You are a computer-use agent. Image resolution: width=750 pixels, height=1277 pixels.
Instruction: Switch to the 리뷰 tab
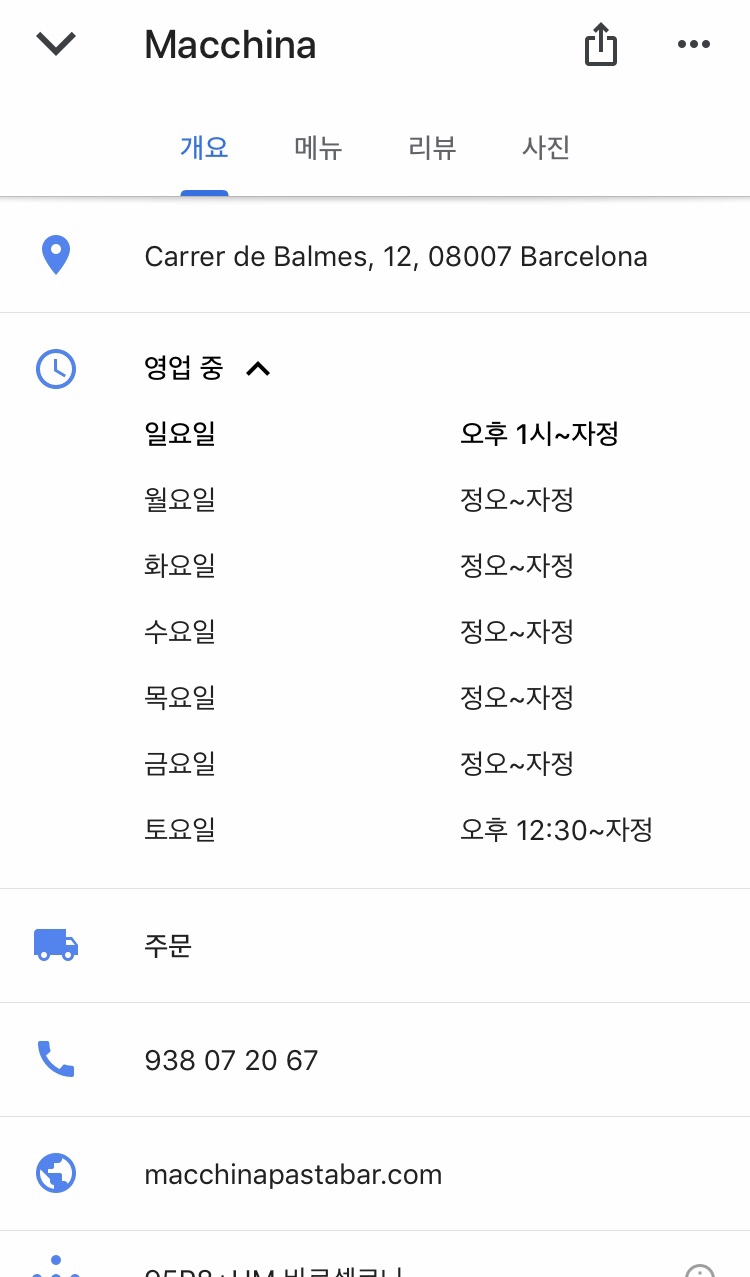point(432,148)
